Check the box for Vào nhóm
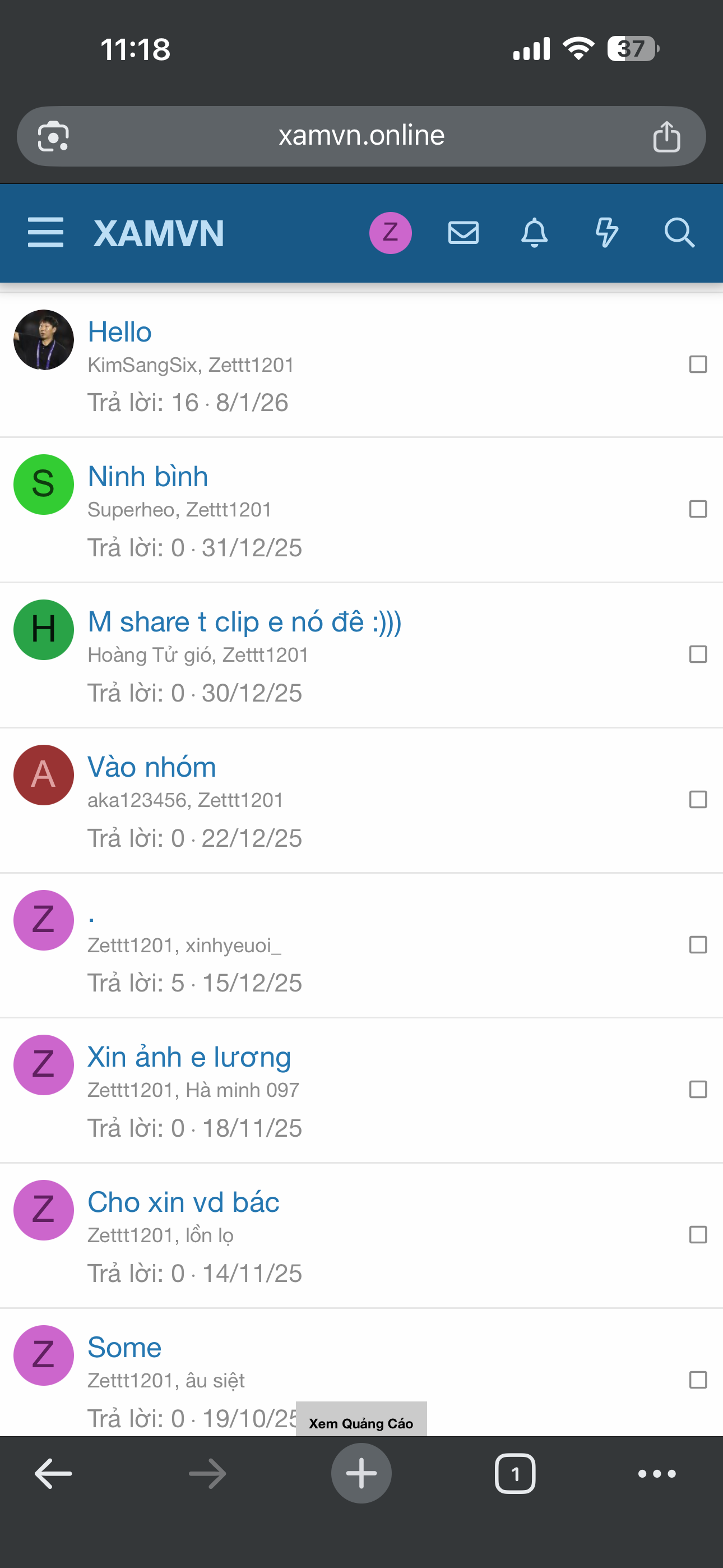723x1568 pixels. pos(697,800)
